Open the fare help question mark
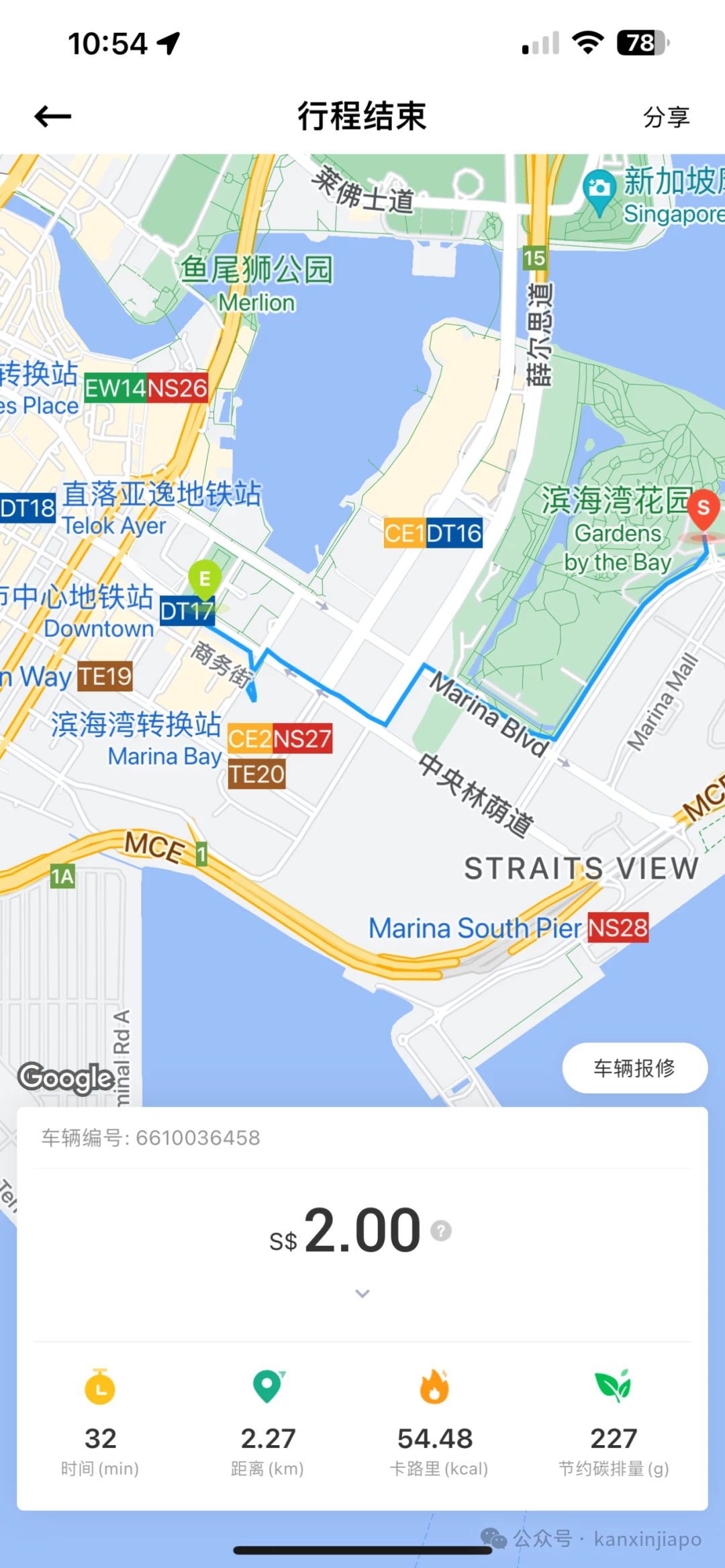 pyautogui.click(x=441, y=1231)
